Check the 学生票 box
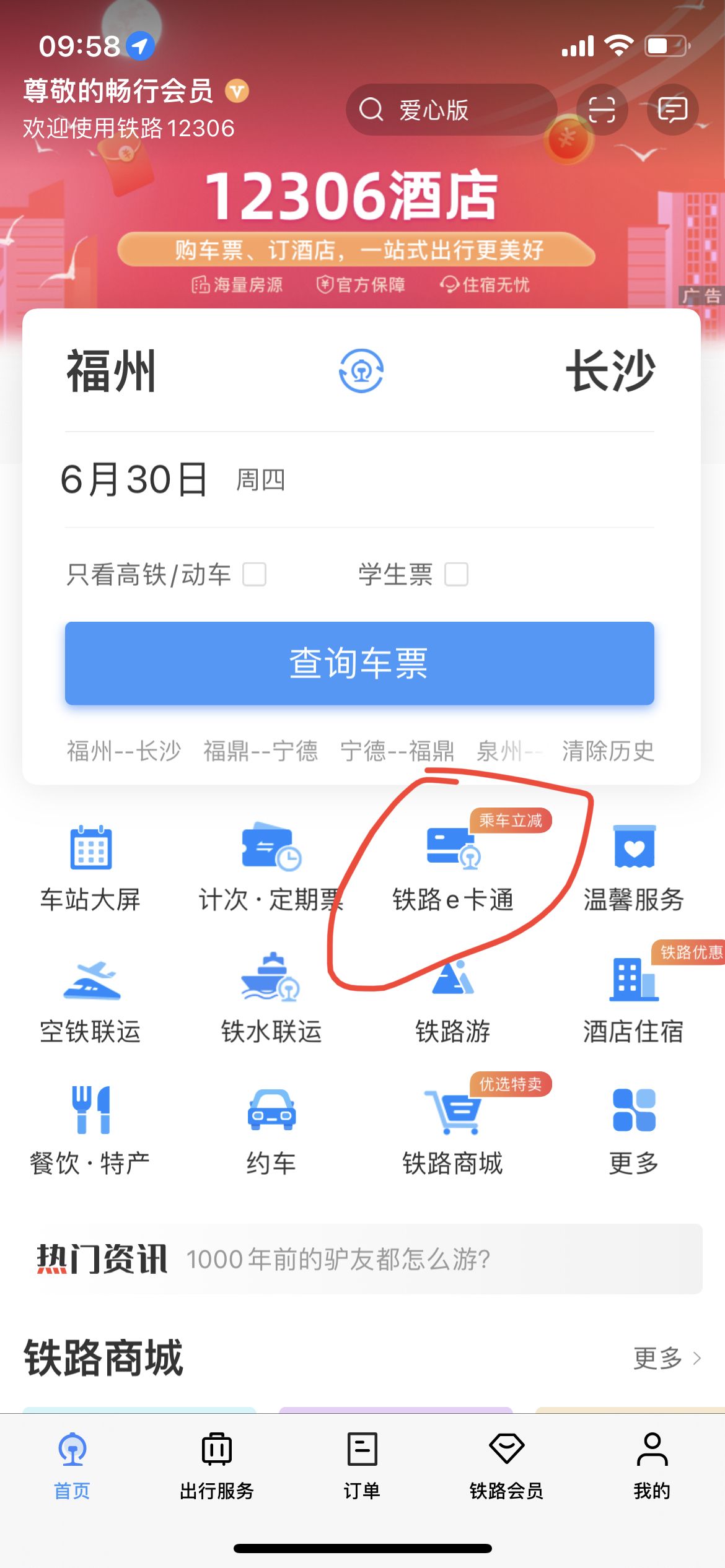The width and height of the screenshot is (725, 1568). point(456,574)
